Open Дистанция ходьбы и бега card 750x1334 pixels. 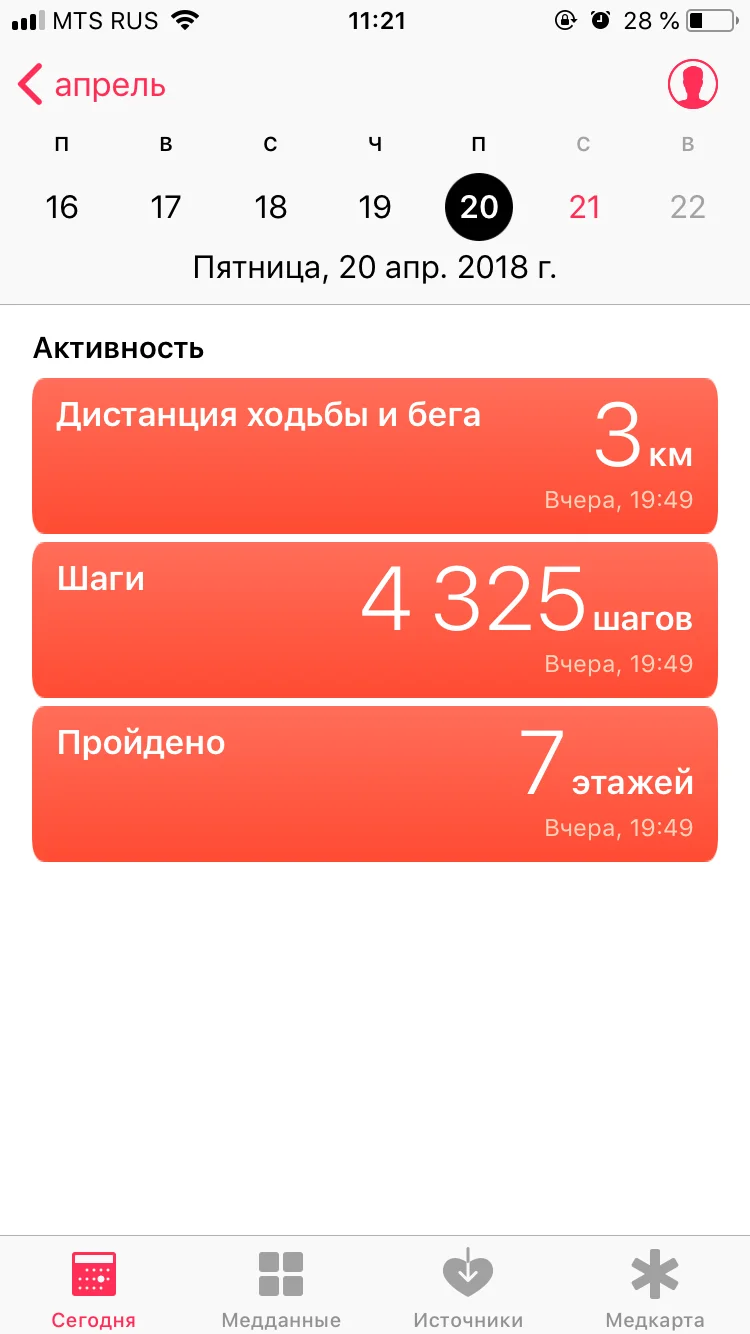click(x=375, y=456)
